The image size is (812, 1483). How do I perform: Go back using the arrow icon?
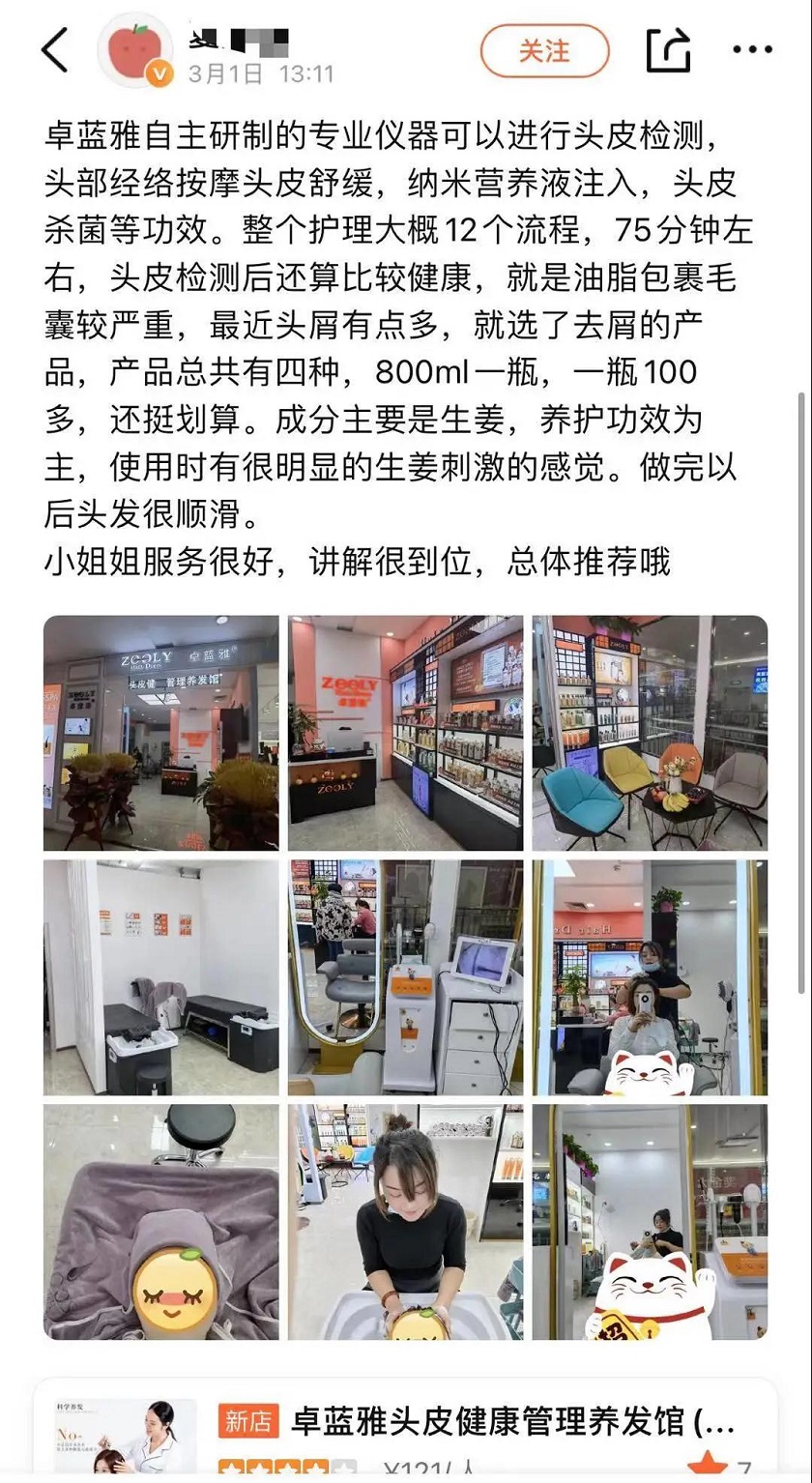[55, 50]
